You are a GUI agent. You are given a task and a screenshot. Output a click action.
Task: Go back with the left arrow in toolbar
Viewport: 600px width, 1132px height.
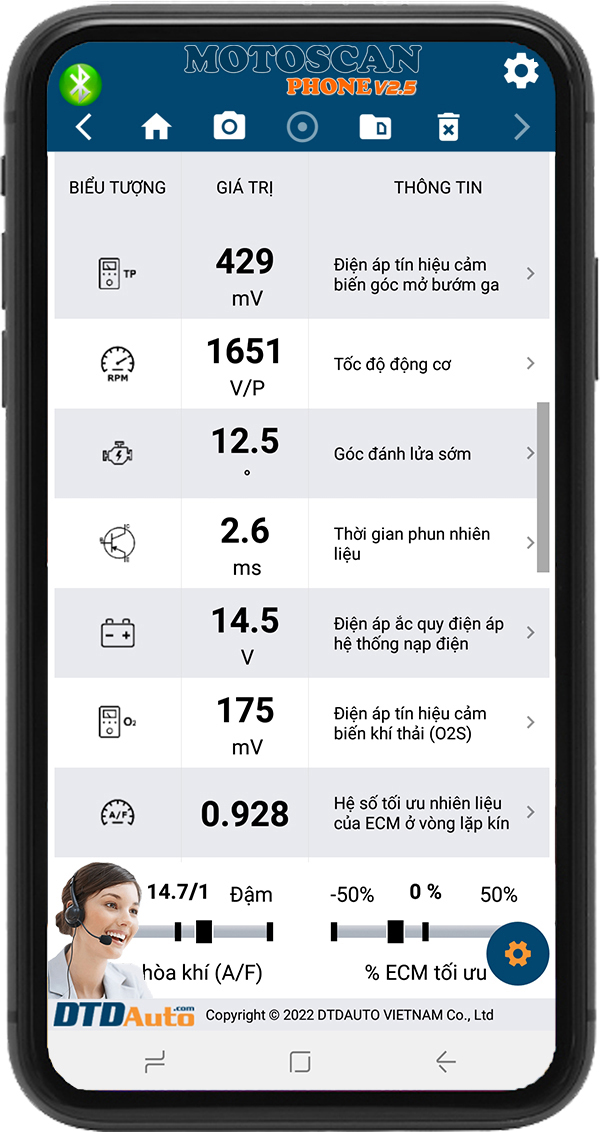(x=84, y=127)
